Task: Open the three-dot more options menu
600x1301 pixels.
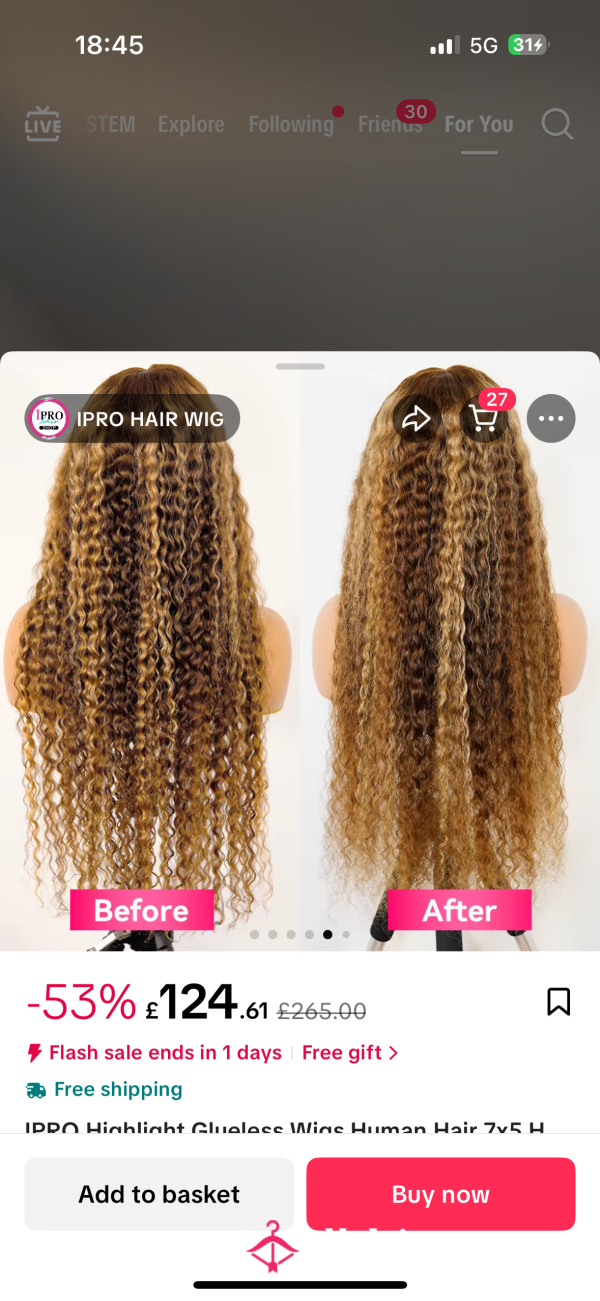Action: [x=552, y=419]
